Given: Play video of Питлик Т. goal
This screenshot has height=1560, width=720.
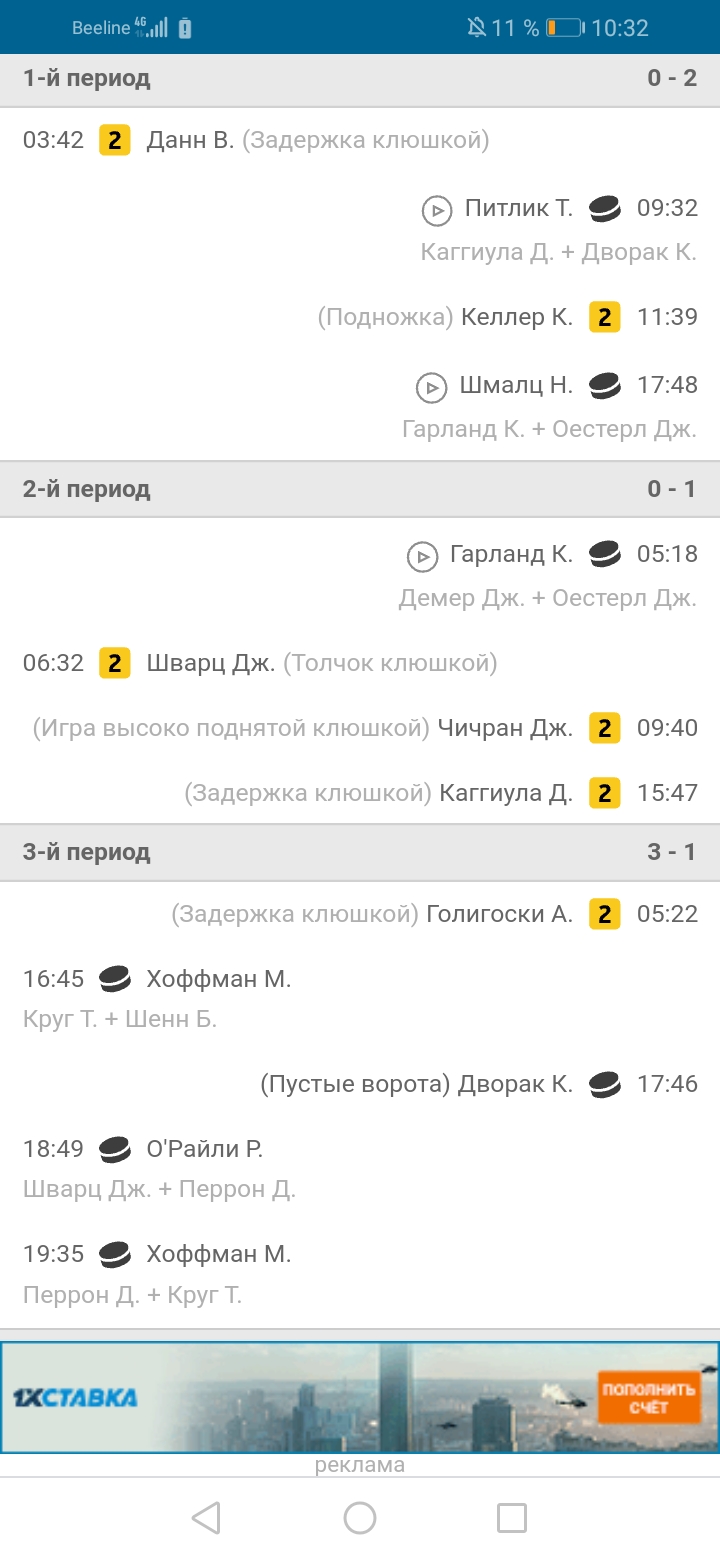Looking at the screenshot, I should tap(436, 210).
